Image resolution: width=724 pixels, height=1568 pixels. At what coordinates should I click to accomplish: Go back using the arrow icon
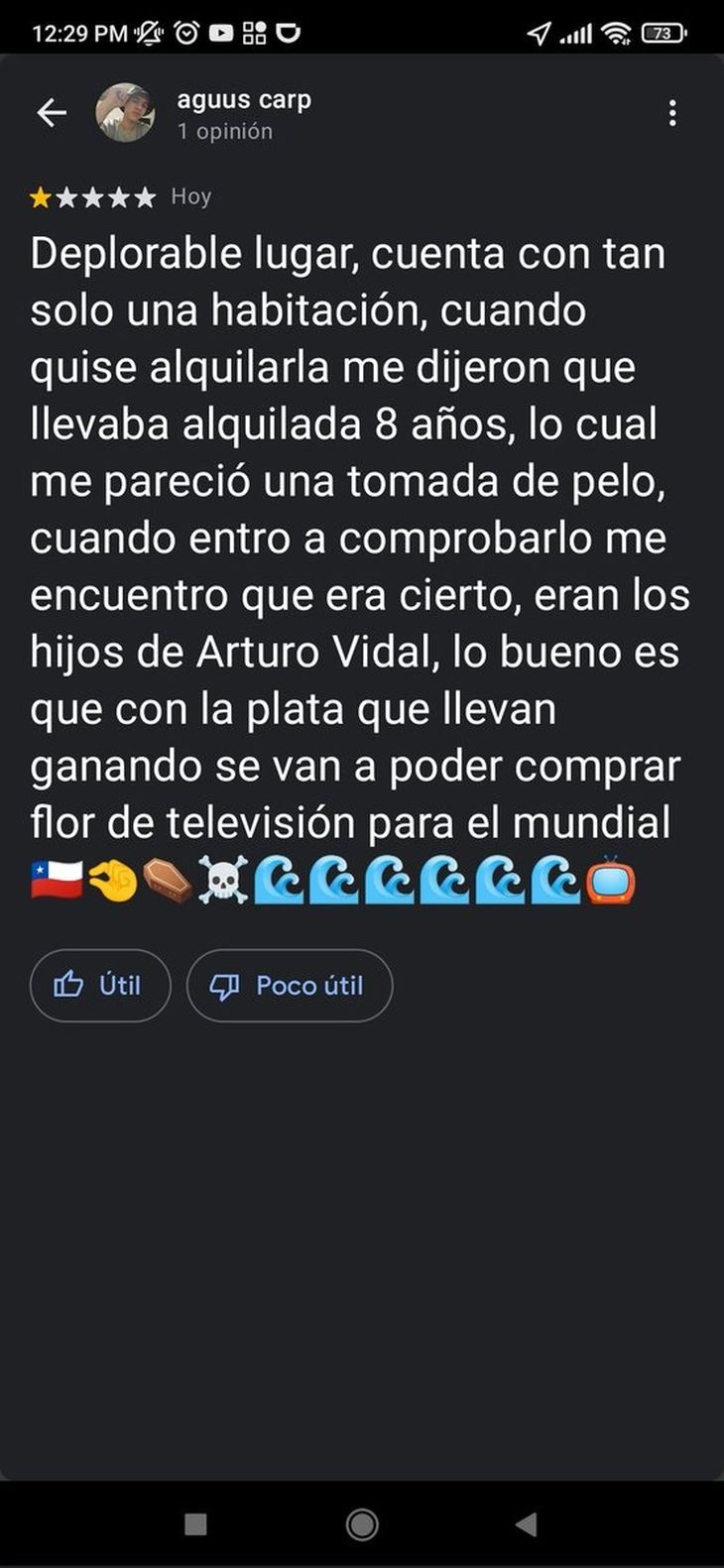pos(52,113)
